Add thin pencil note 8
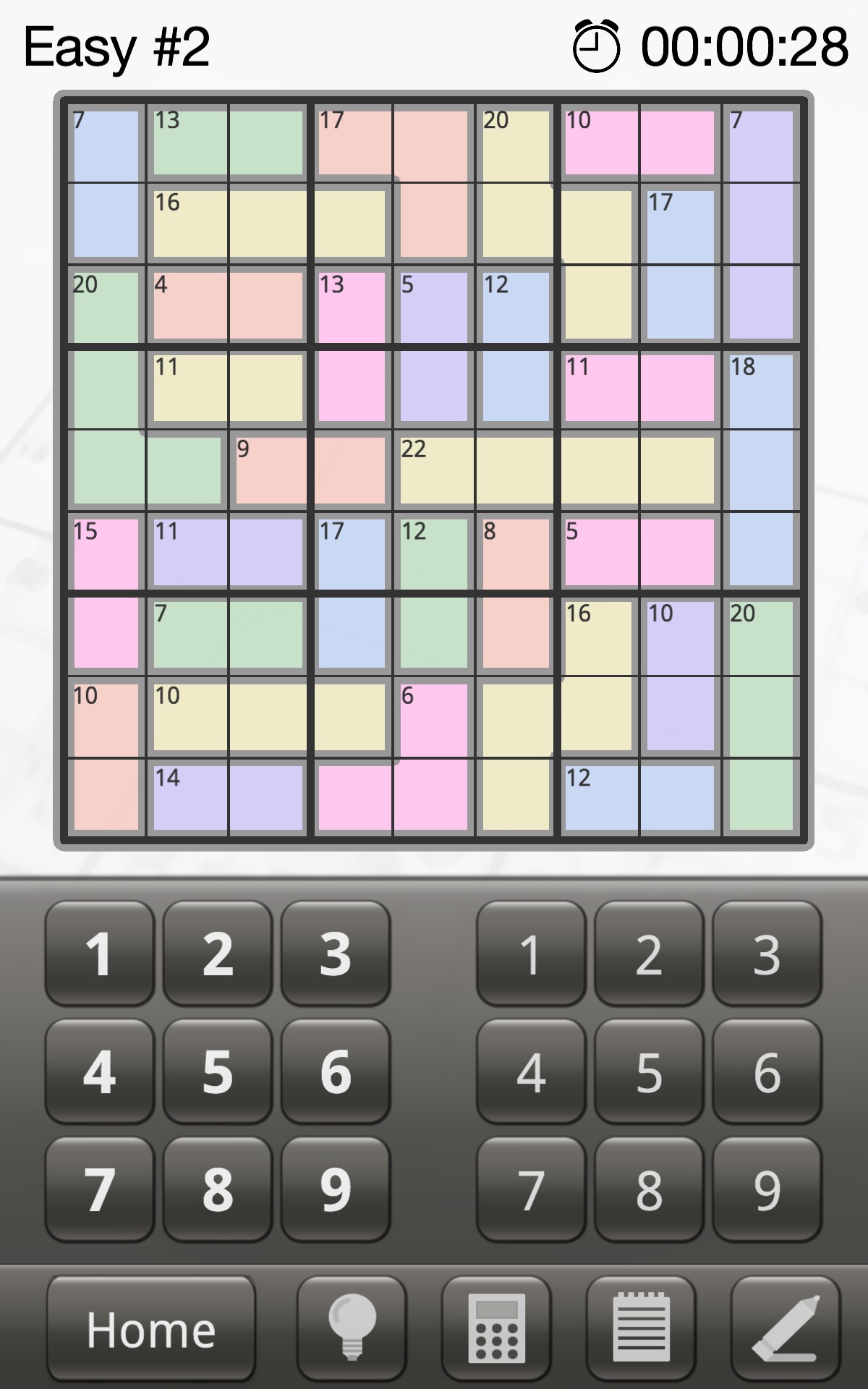The width and height of the screenshot is (868, 1389). (x=649, y=1189)
